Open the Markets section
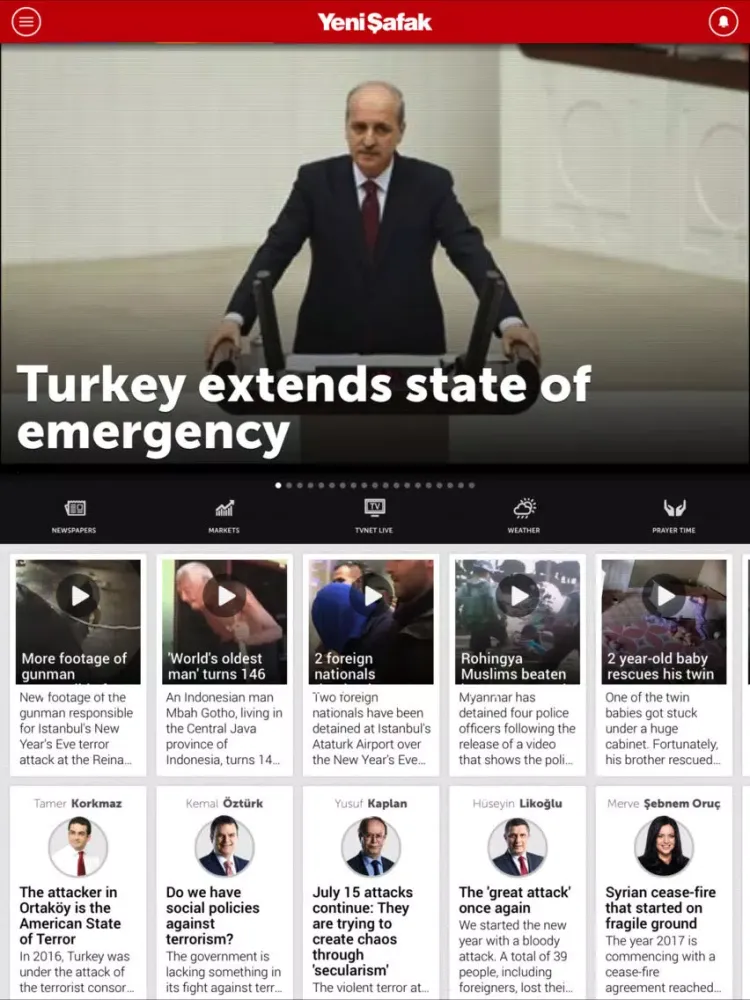Image resolution: width=750 pixels, height=1000 pixels. click(x=224, y=515)
